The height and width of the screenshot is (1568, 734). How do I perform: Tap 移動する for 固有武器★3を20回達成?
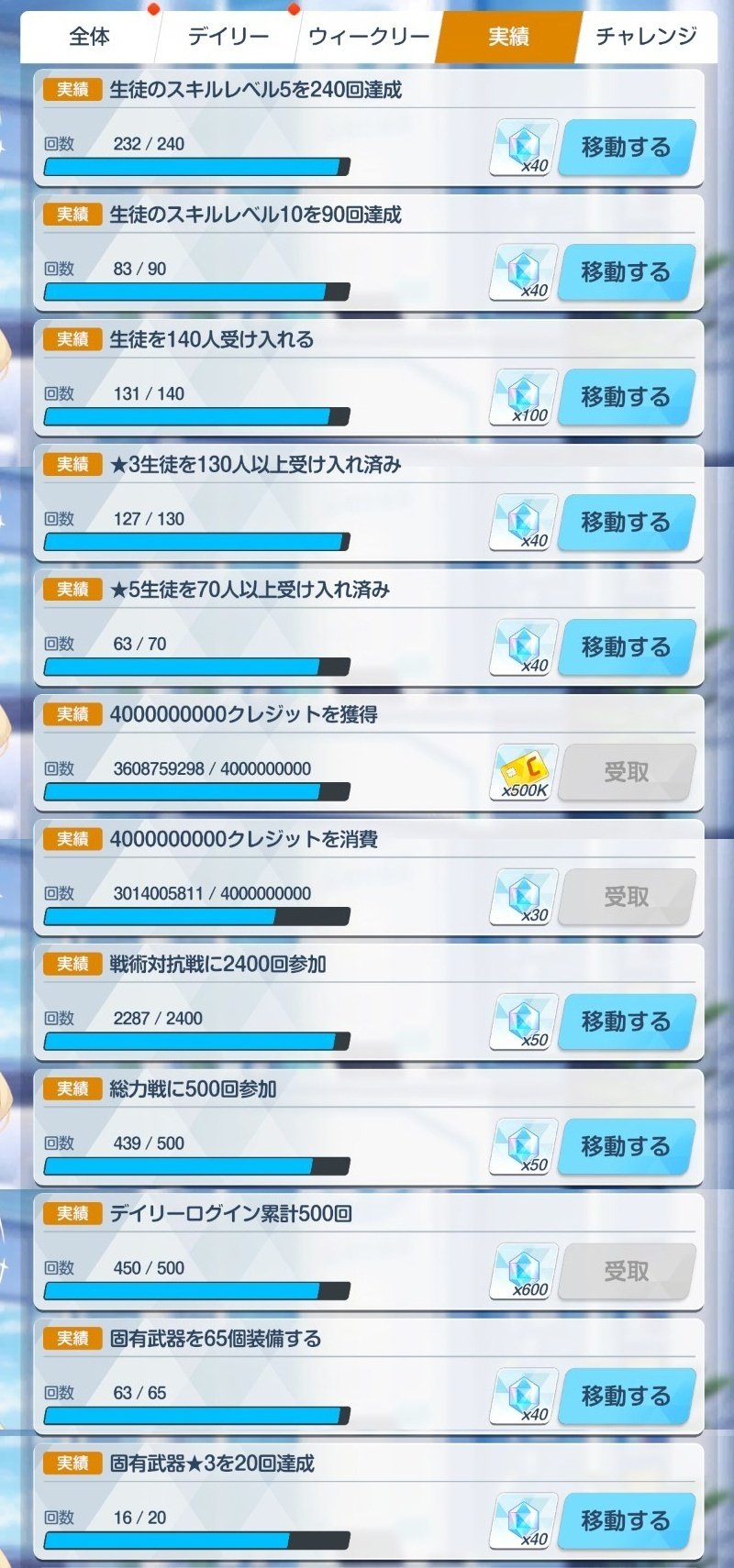click(x=626, y=1521)
